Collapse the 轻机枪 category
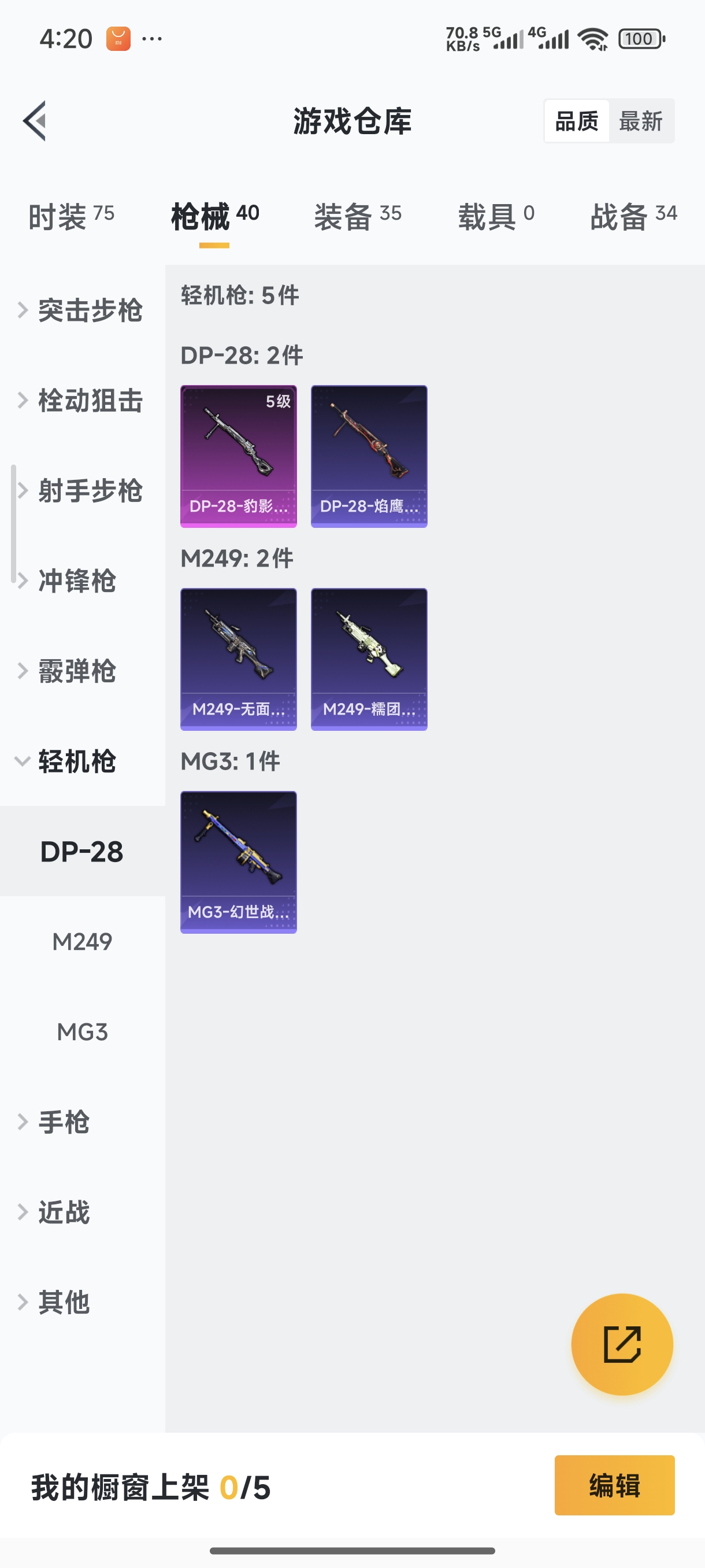 point(68,761)
